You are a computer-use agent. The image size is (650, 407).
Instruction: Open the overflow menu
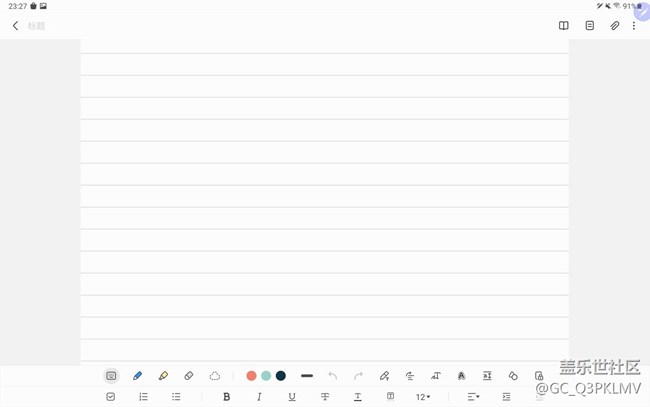point(634,26)
